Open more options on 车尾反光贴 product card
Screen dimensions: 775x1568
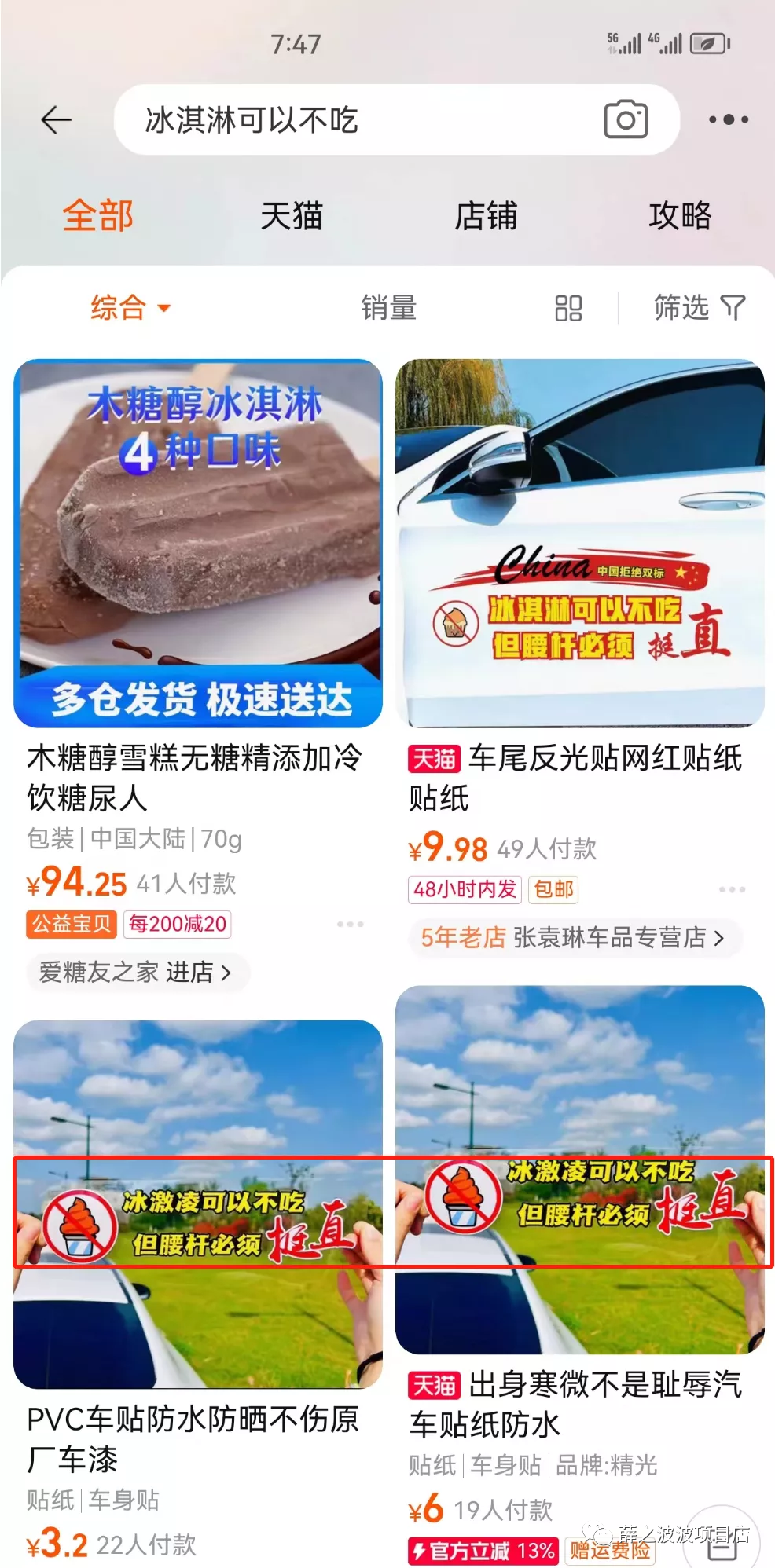click(x=731, y=890)
